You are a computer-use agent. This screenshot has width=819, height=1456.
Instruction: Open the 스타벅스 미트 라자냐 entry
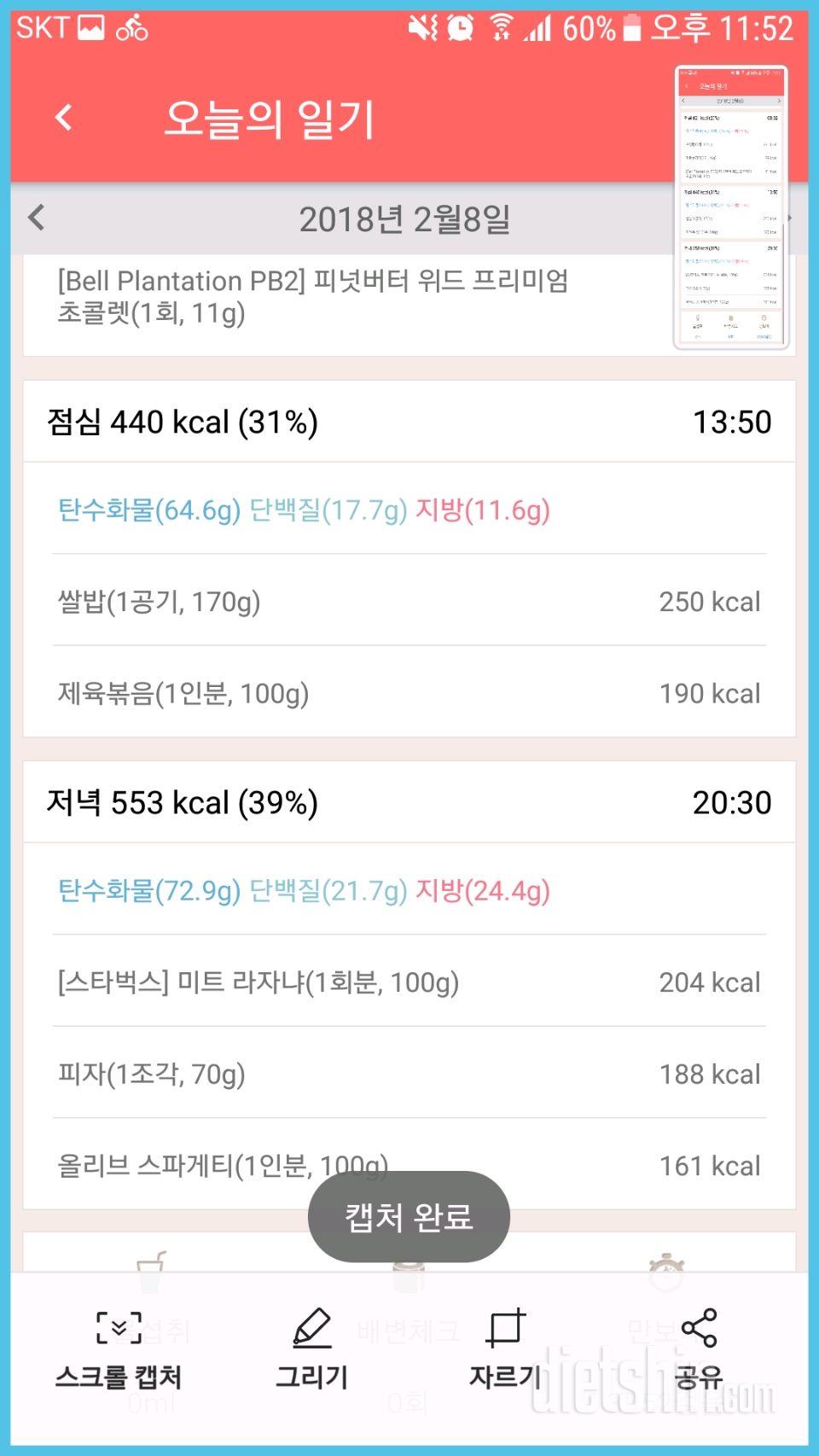[x=409, y=981]
